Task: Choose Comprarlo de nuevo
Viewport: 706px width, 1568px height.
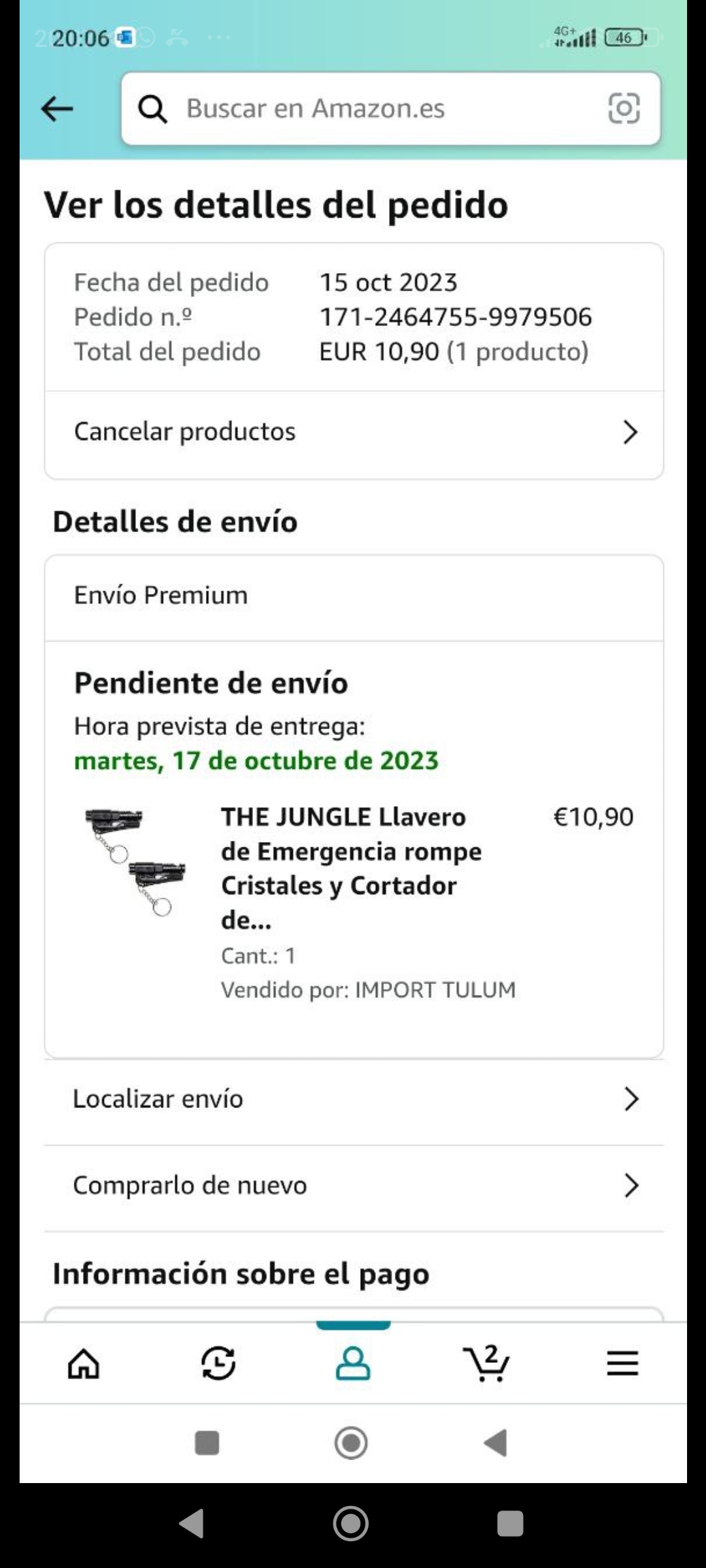Action: (x=354, y=1186)
